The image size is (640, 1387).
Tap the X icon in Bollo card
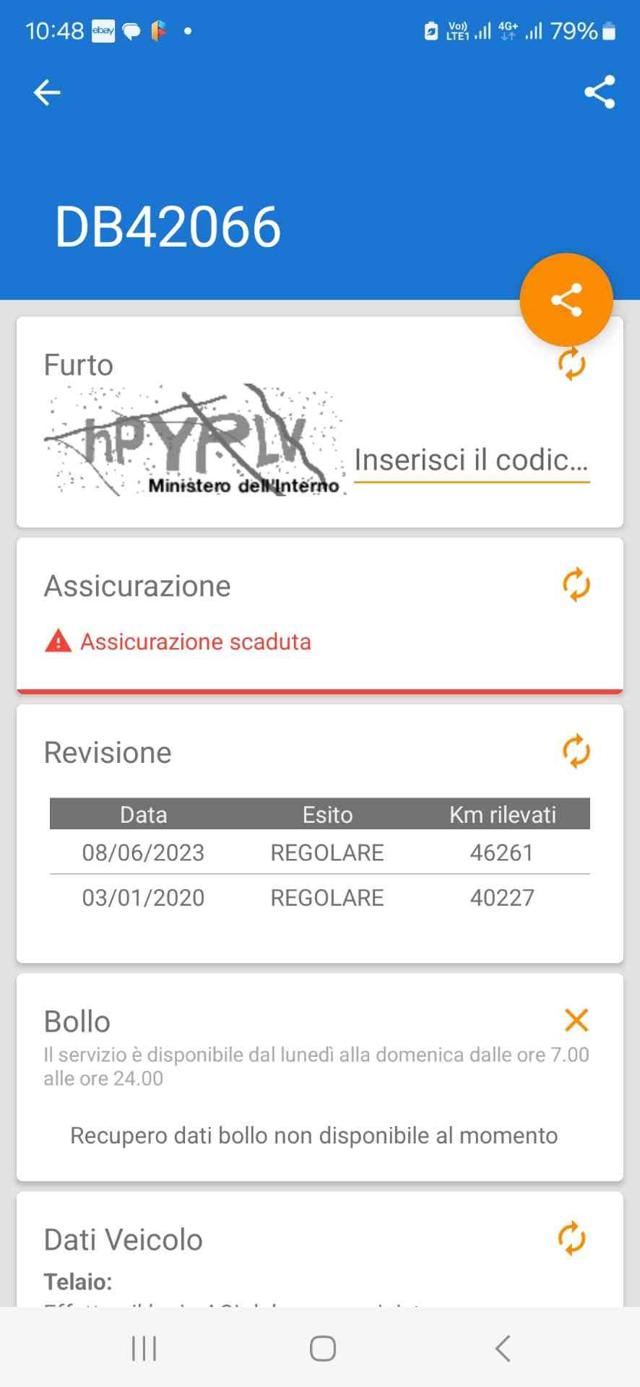point(576,1020)
